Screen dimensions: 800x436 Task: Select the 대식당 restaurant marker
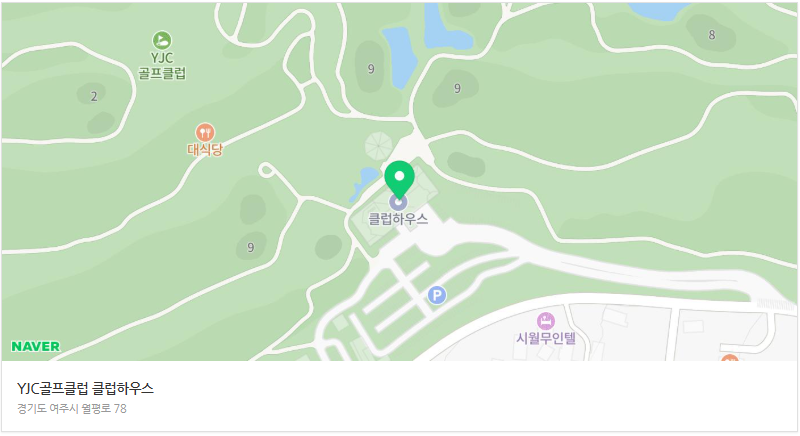(205, 132)
